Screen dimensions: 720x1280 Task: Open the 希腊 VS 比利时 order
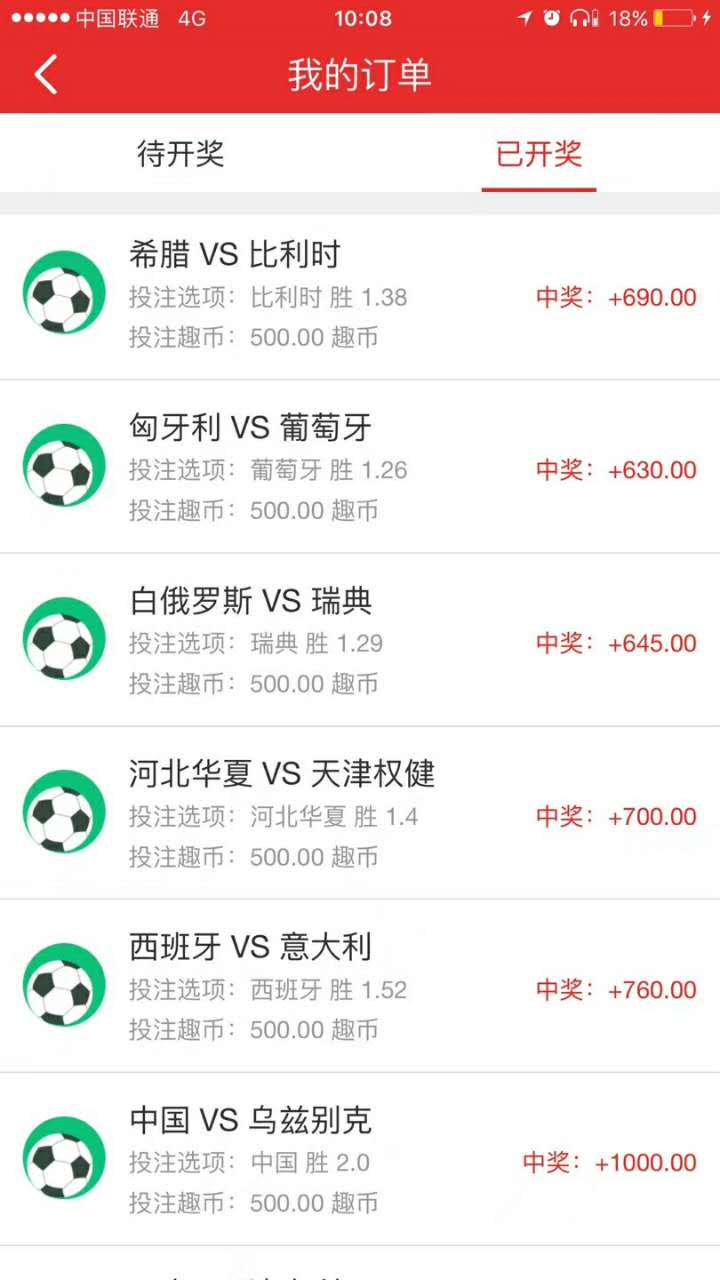(x=300, y=292)
